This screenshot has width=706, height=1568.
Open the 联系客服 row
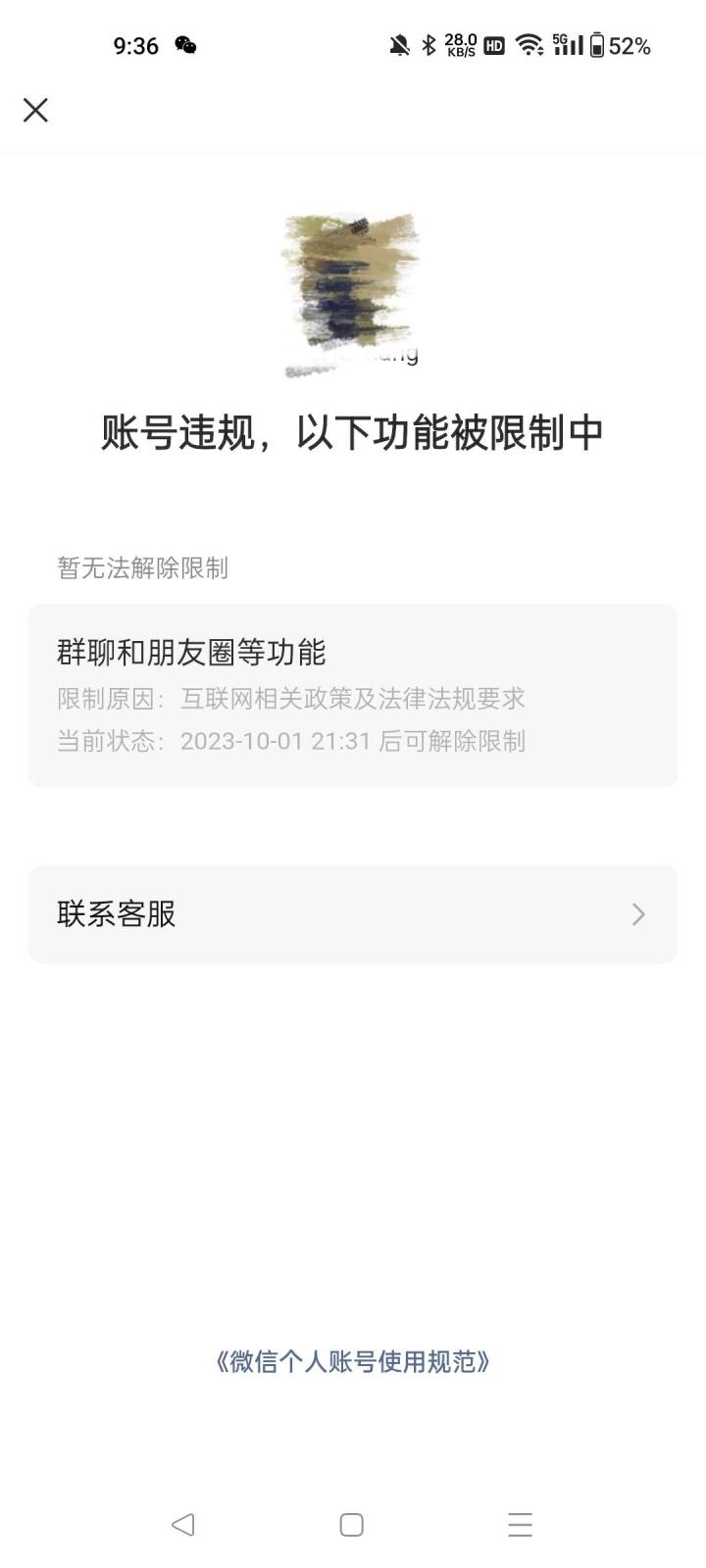pyautogui.click(x=352, y=914)
